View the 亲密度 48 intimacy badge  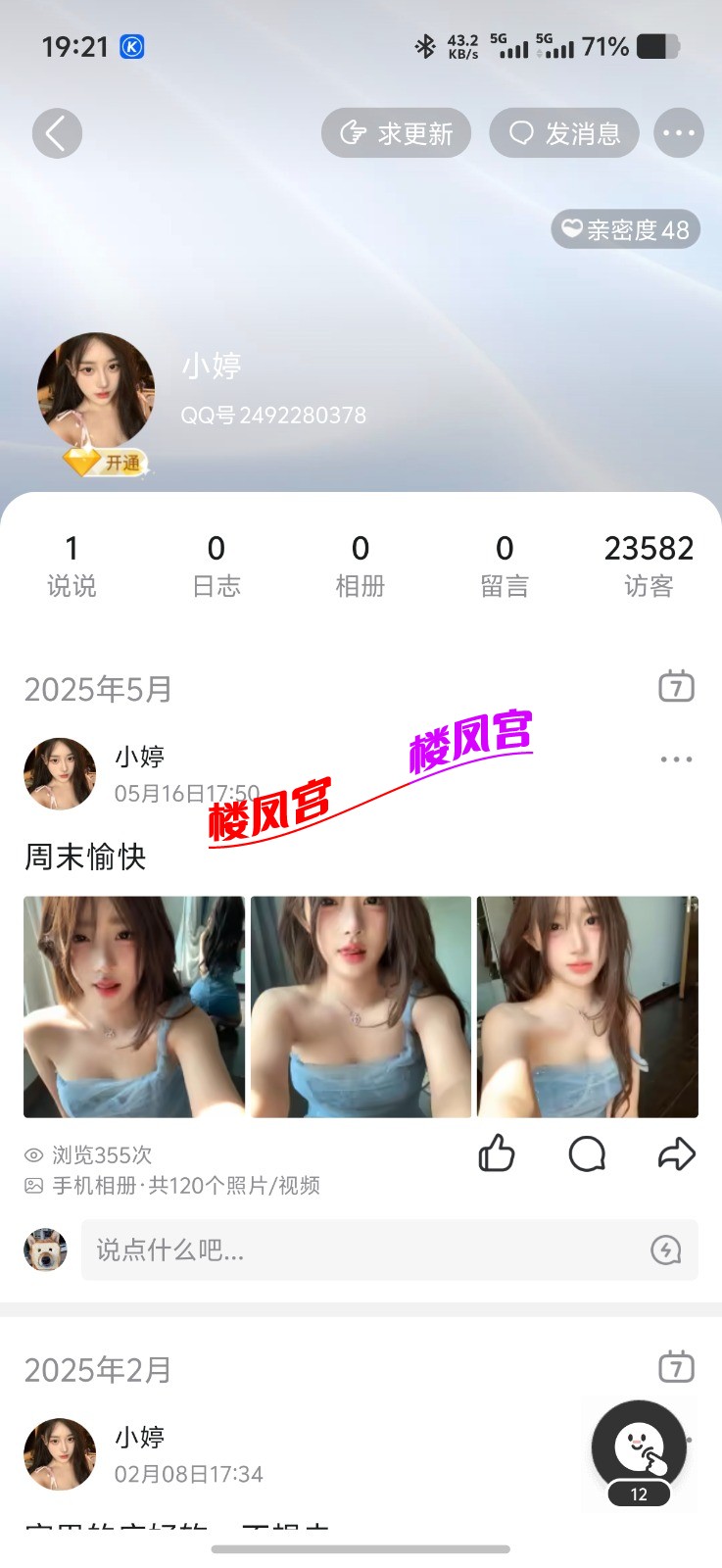pyautogui.click(x=625, y=229)
